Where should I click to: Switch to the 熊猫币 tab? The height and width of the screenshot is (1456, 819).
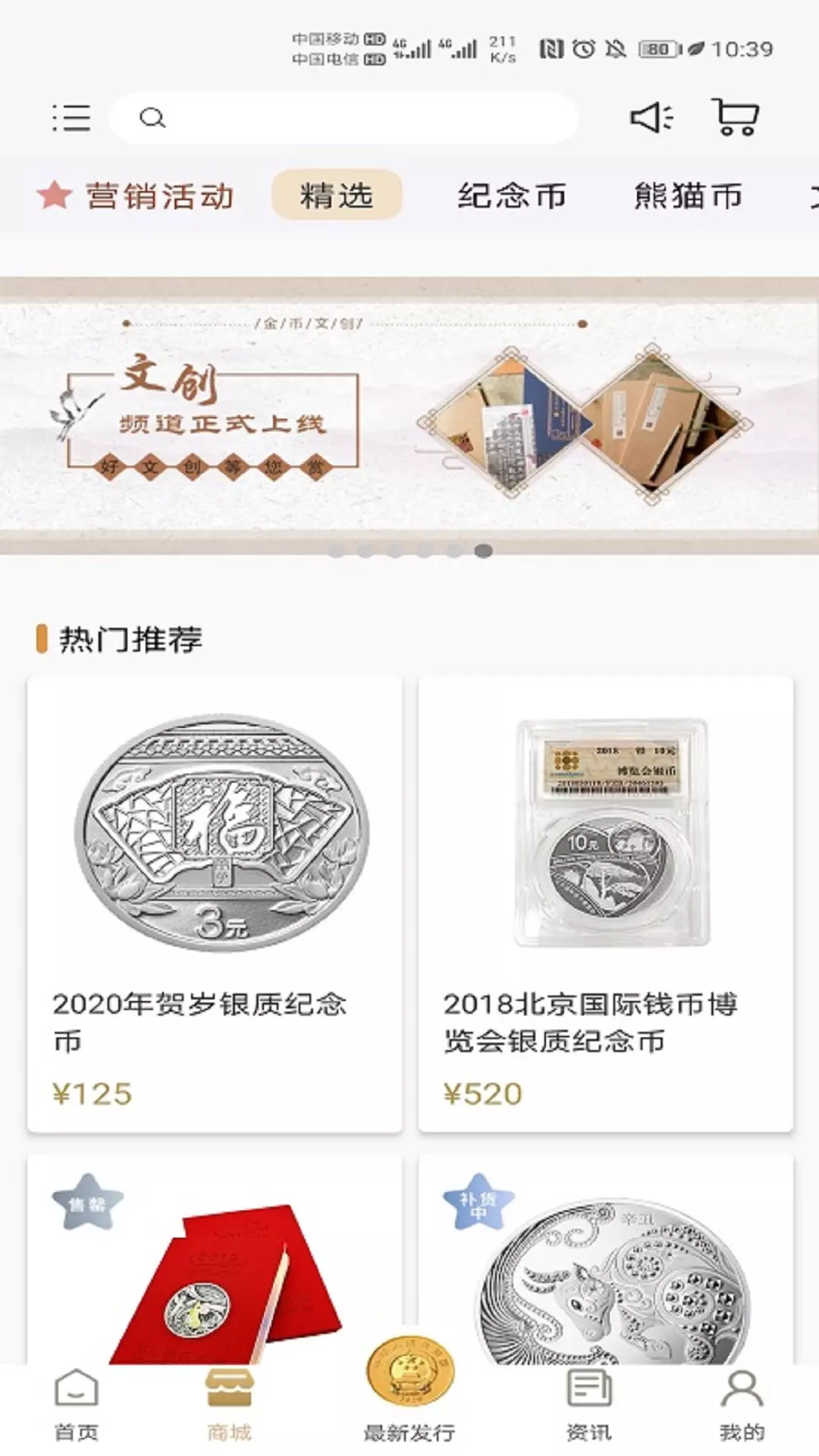688,196
